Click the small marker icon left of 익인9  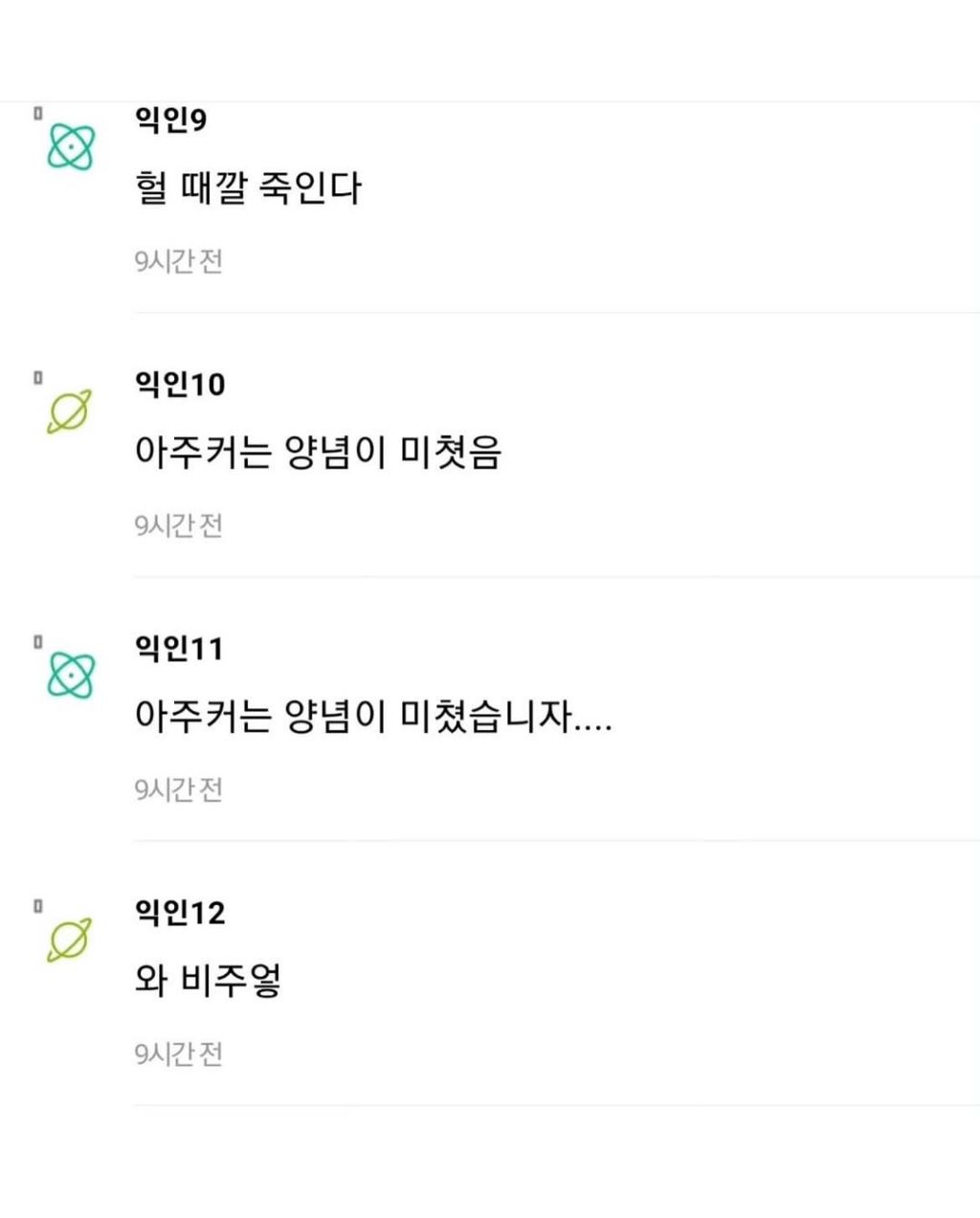pos(37,113)
